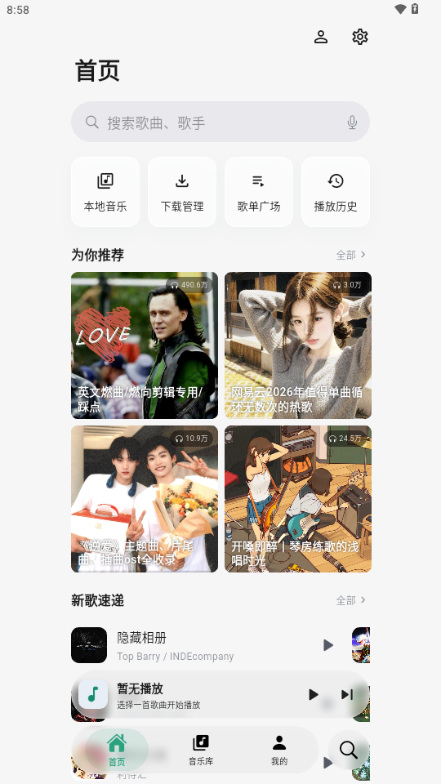Open the user account icon
The height and width of the screenshot is (784, 441).
tap(320, 37)
